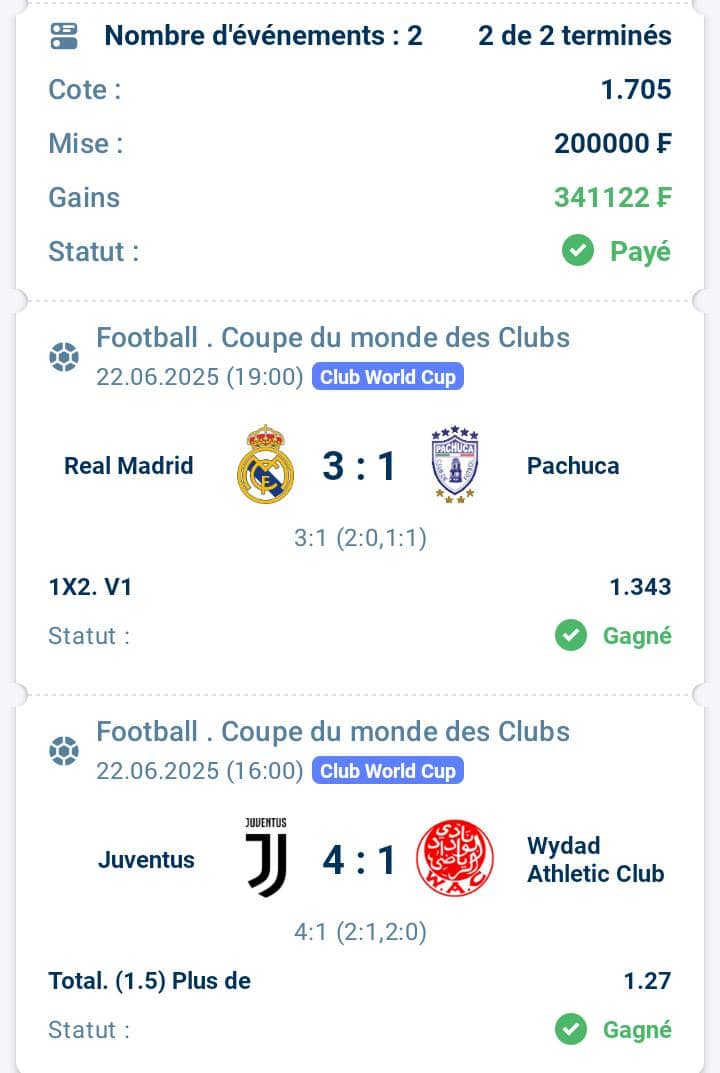Tap the Club World Cup chip on the 19:00 match
The width and height of the screenshot is (720, 1073).
[387, 377]
